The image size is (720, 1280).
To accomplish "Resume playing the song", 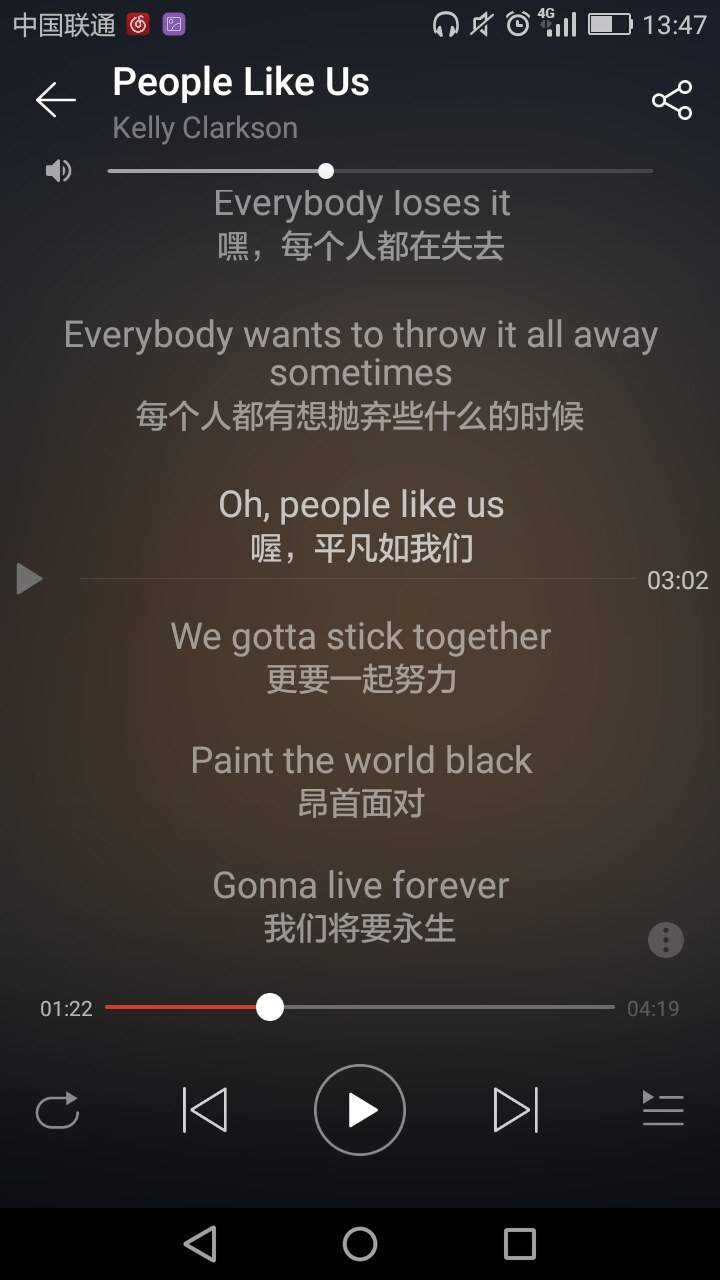I will coord(360,1110).
